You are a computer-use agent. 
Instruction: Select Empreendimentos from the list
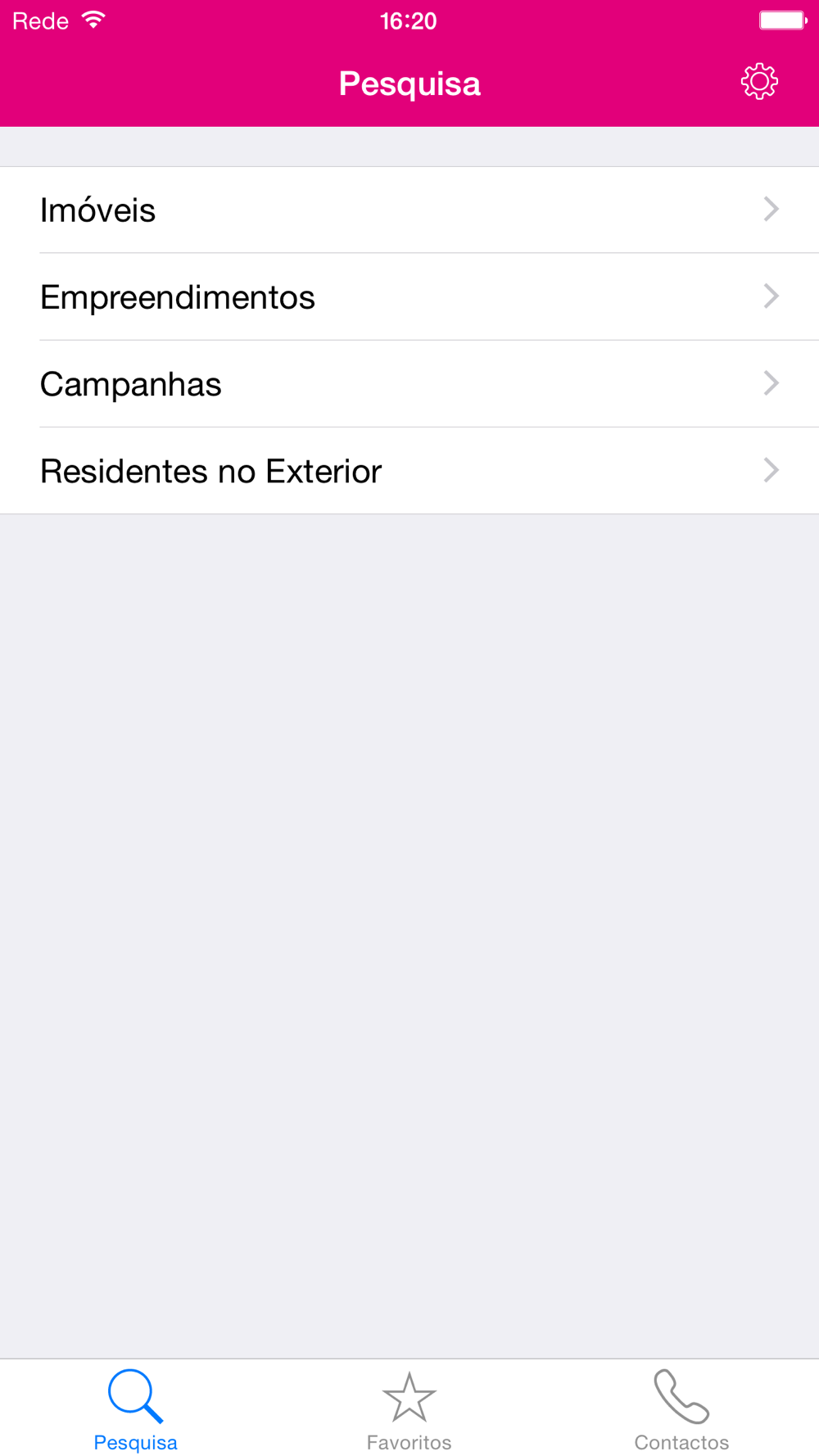coord(409,296)
